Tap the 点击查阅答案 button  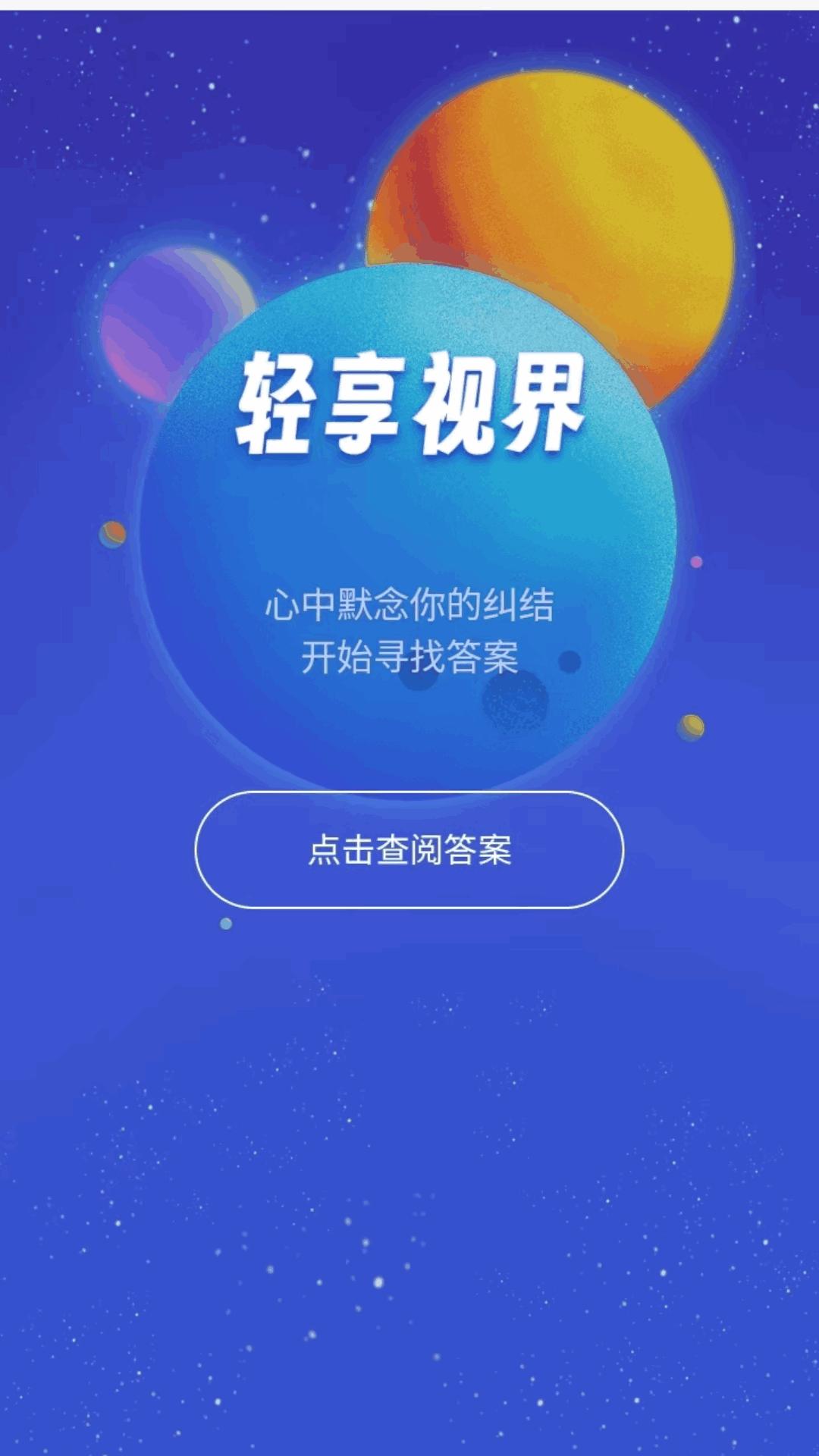click(409, 851)
